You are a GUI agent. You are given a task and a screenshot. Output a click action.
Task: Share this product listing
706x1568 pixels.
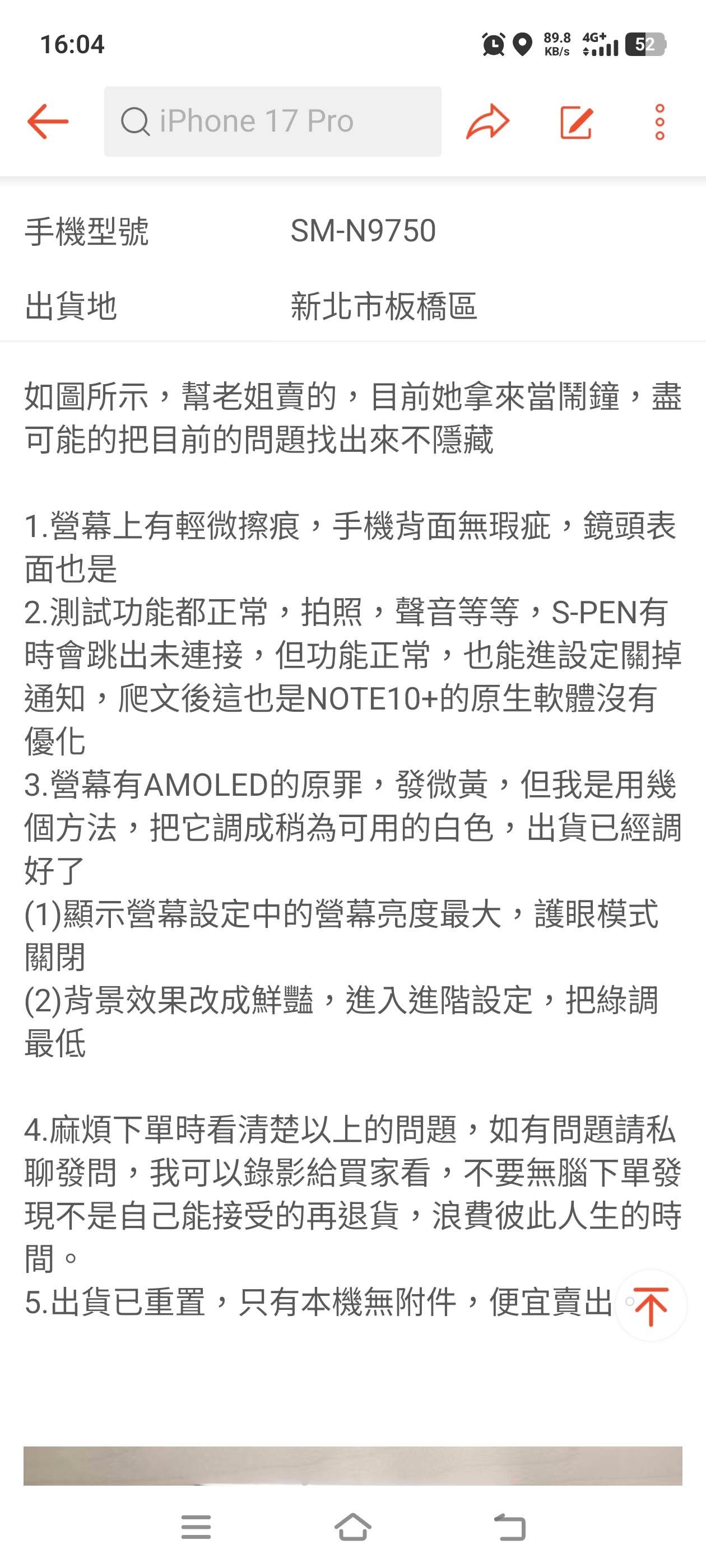487,122
